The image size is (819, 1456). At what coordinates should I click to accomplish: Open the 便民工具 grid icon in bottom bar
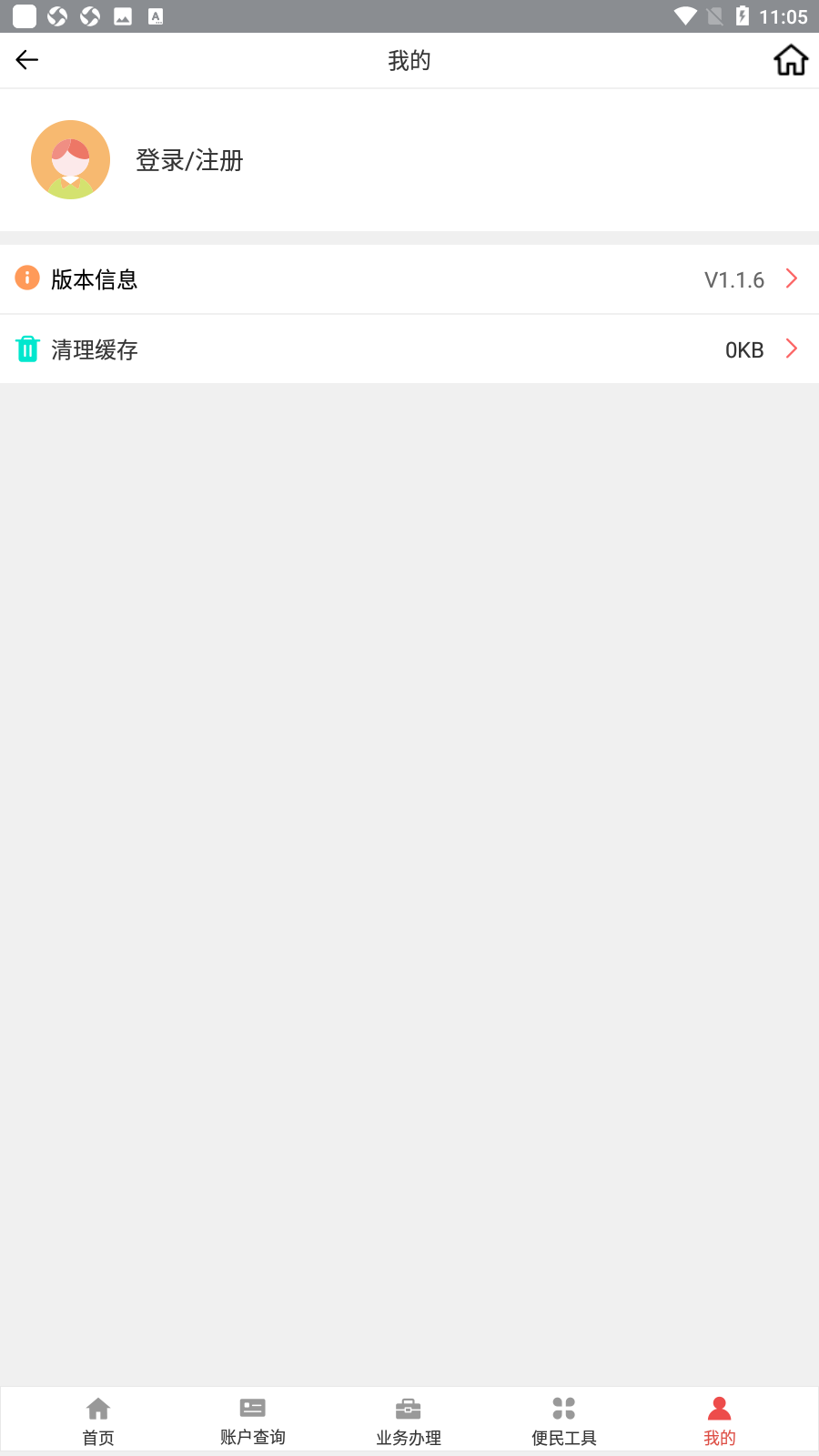point(562,1406)
